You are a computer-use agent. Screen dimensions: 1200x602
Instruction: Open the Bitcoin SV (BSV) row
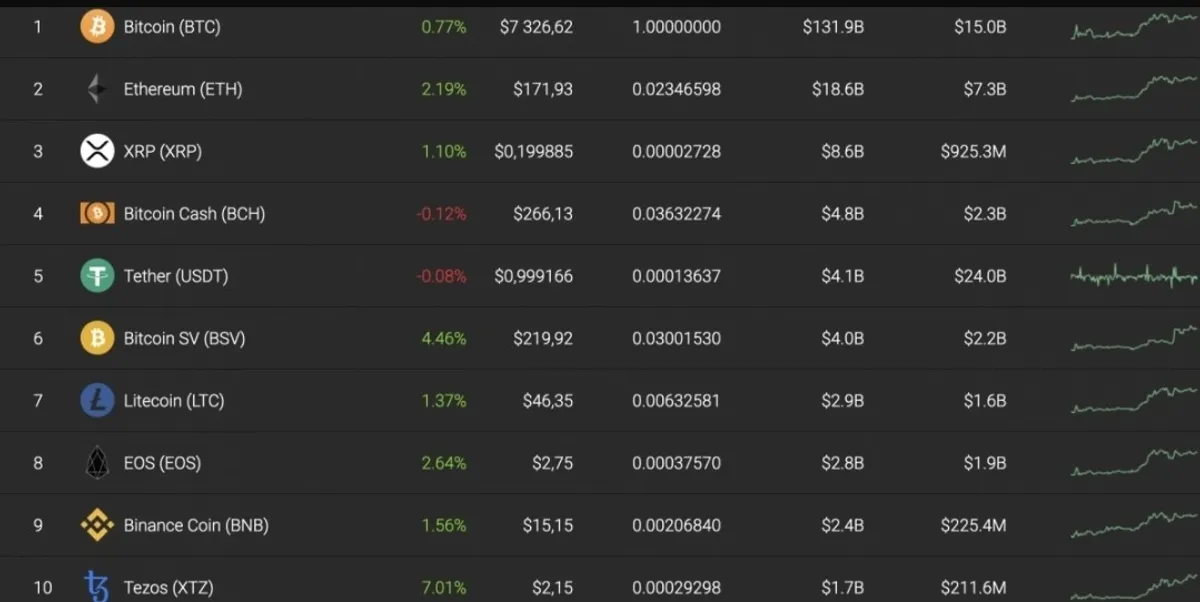click(184, 338)
